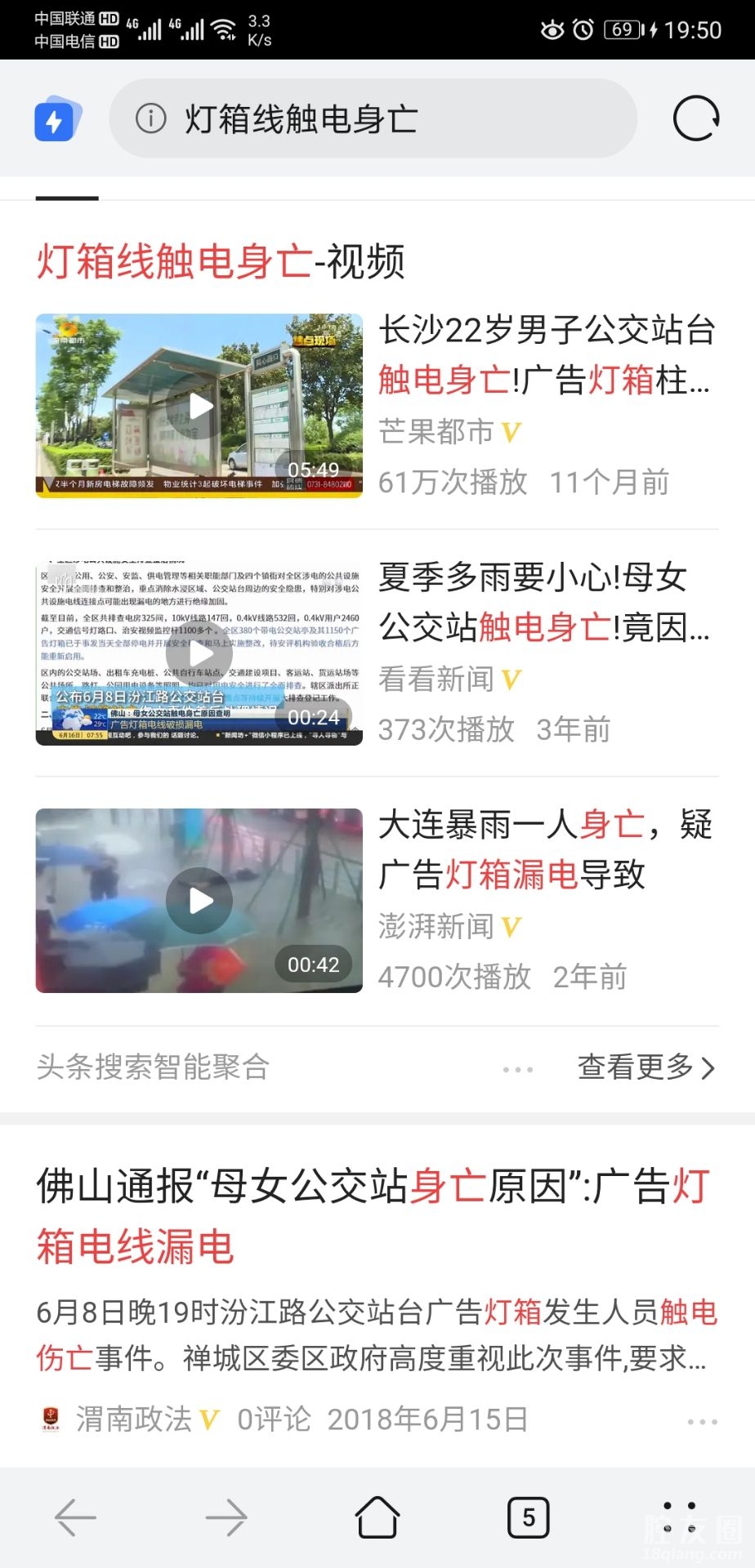
Task: Open the browser menu with four dots
Action: (x=679, y=1517)
